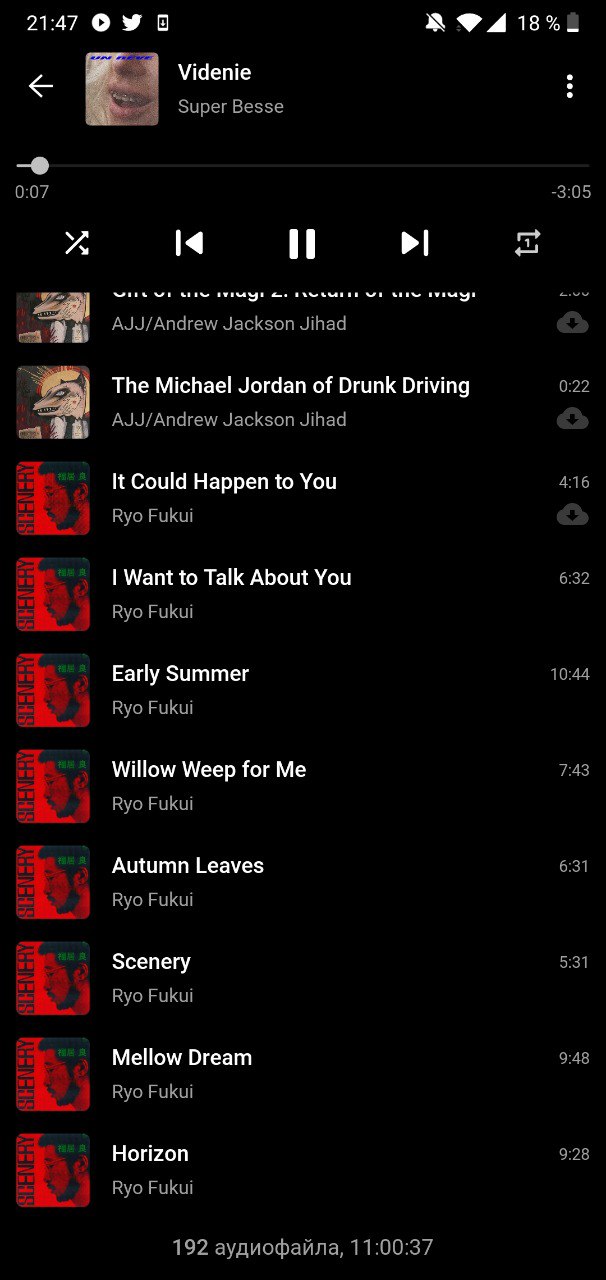Skip to the previous track
This screenshot has width=606, height=1280.
(x=189, y=243)
